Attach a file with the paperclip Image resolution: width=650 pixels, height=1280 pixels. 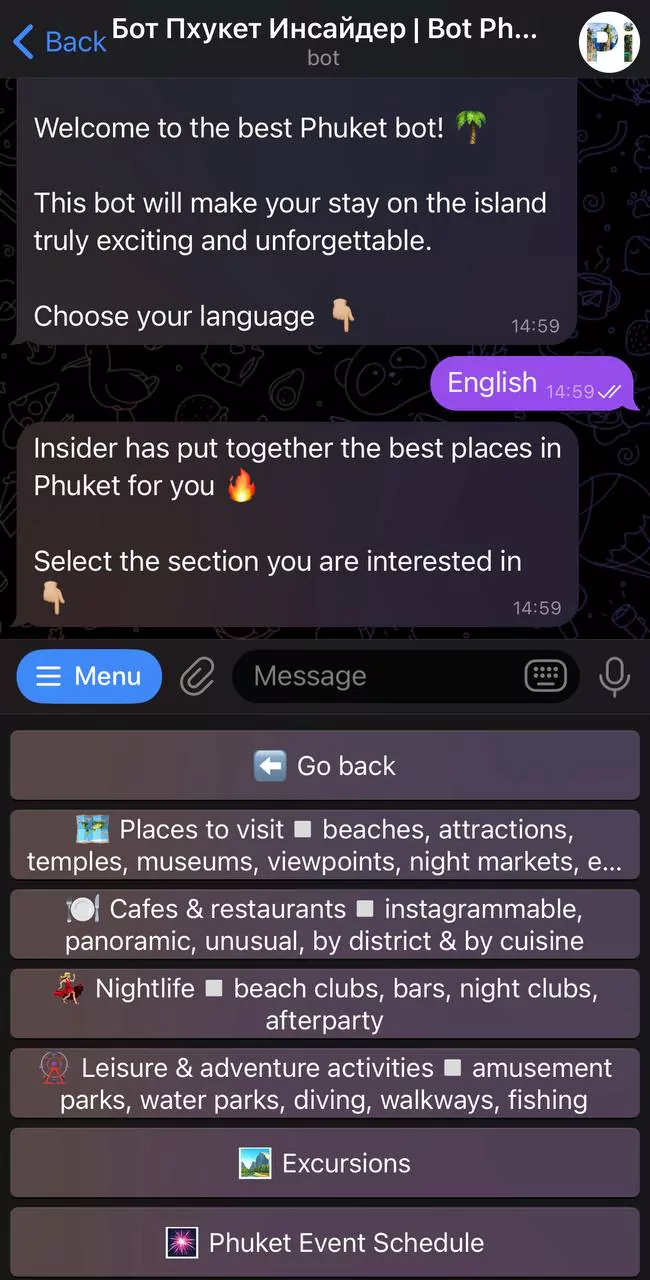tap(197, 677)
